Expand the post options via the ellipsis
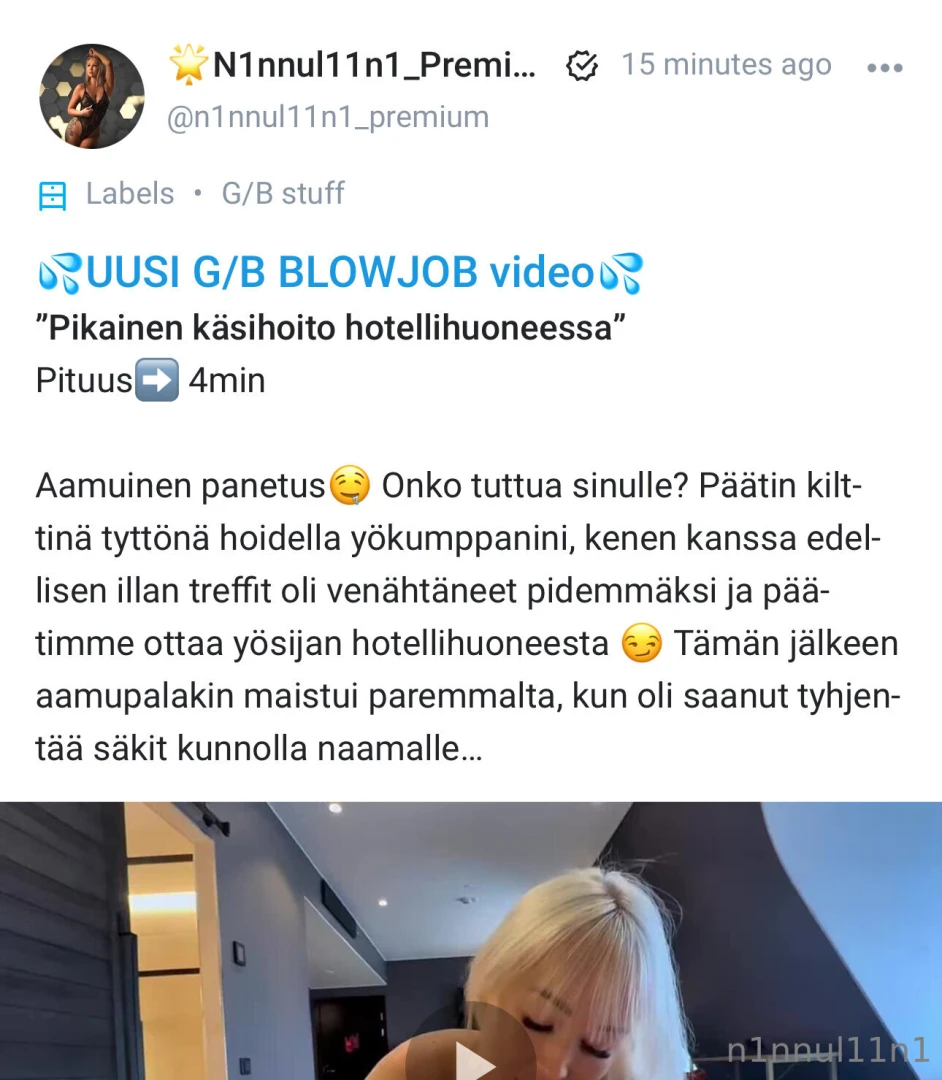This screenshot has width=942, height=1080. pyautogui.click(x=884, y=65)
